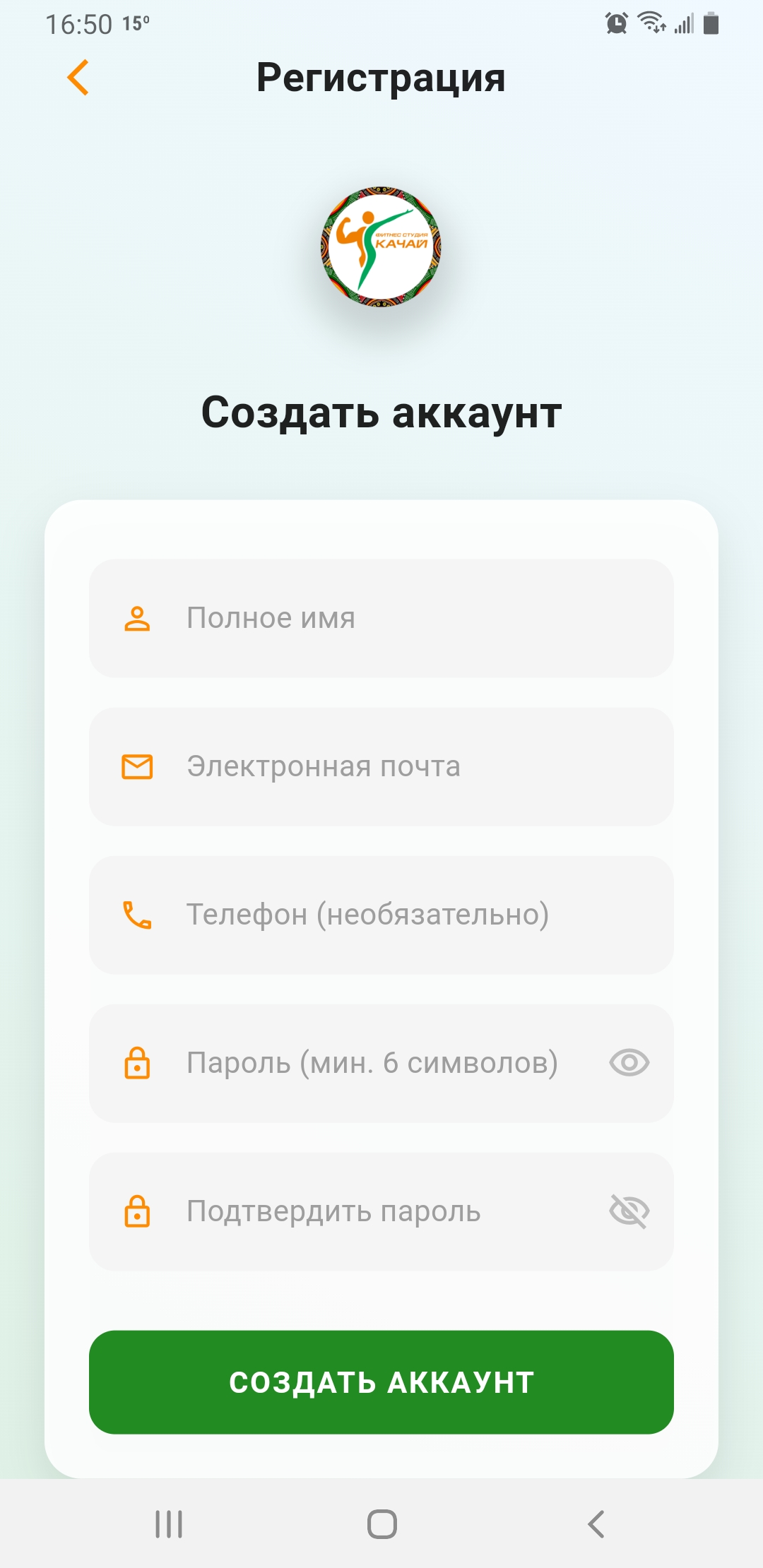Go back using the orange arrow
The height and width of the screenshot is (1568, 763).
[x=78, y=78]
